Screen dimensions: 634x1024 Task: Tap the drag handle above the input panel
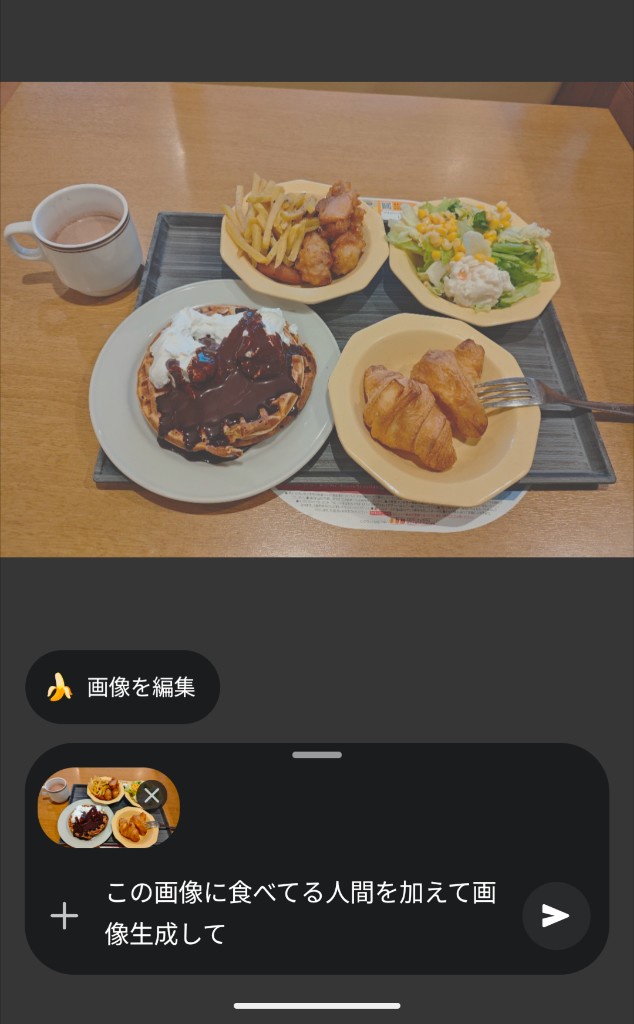pyautogui.click(x=317, y=755)
